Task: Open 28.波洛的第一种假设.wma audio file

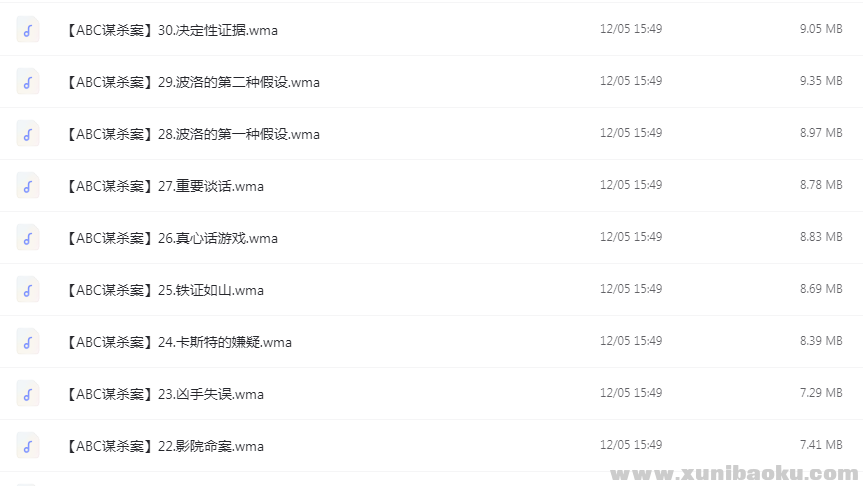Action: (192, 134)
